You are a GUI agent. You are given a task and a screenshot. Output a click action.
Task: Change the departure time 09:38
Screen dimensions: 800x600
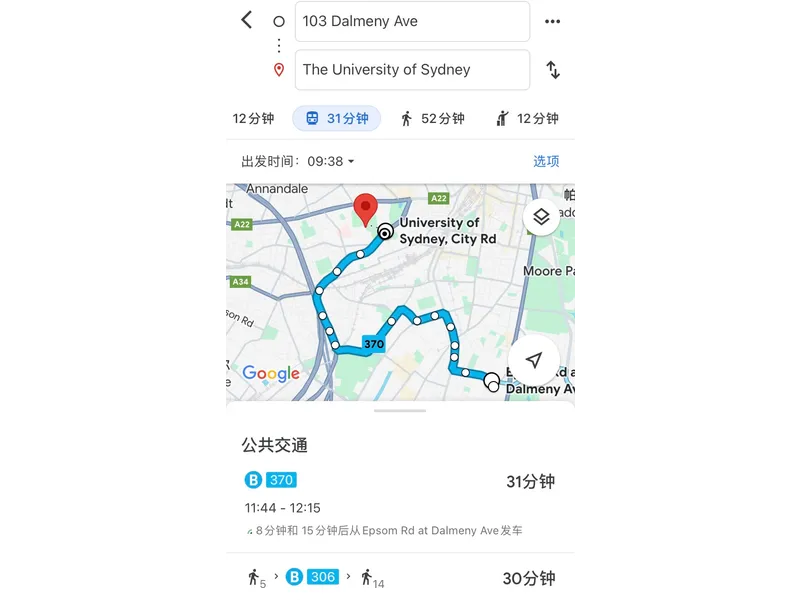click(x=330, y=161)
